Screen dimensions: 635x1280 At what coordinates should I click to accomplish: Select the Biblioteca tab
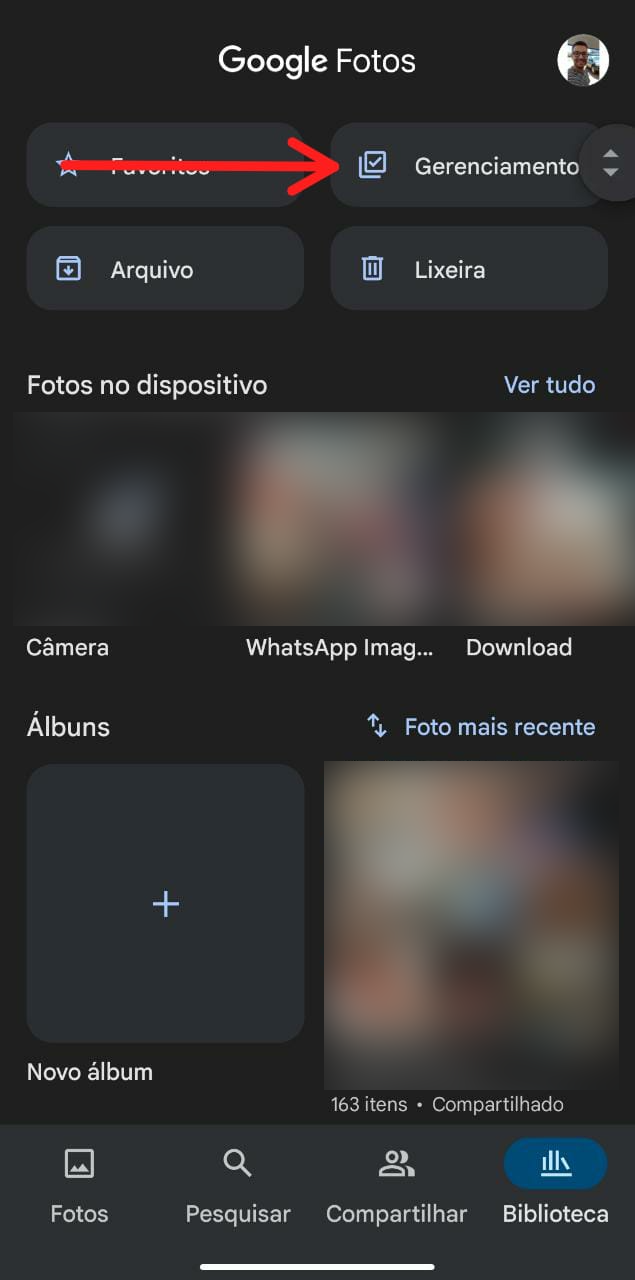[x=555, y=1186]
